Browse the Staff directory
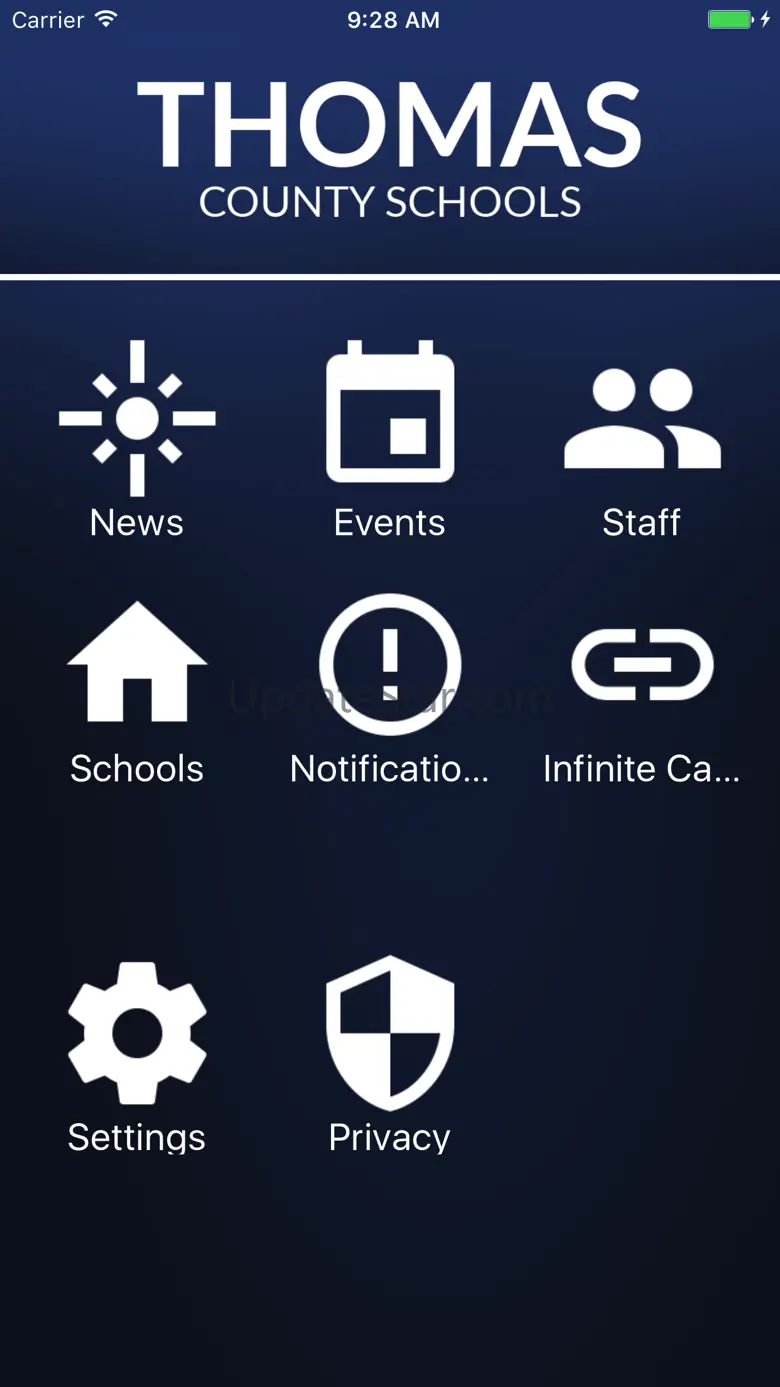This screenshot has height=1387, width=780. point(642,420)
